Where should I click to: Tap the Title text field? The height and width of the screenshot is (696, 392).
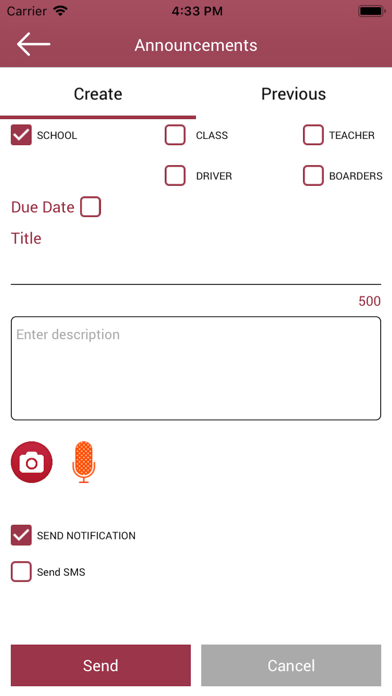click(196, 268)
